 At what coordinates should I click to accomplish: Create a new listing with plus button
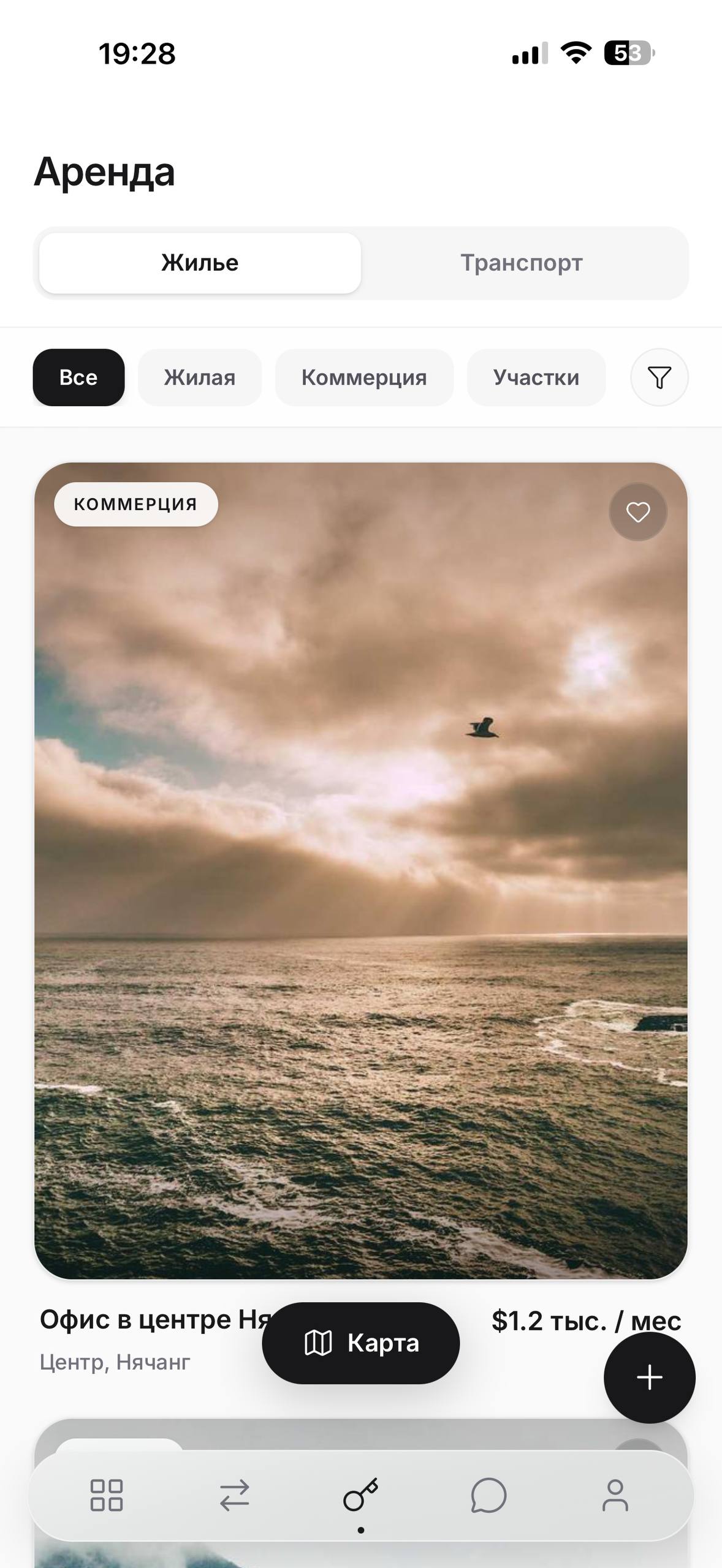coord(649,1378)
